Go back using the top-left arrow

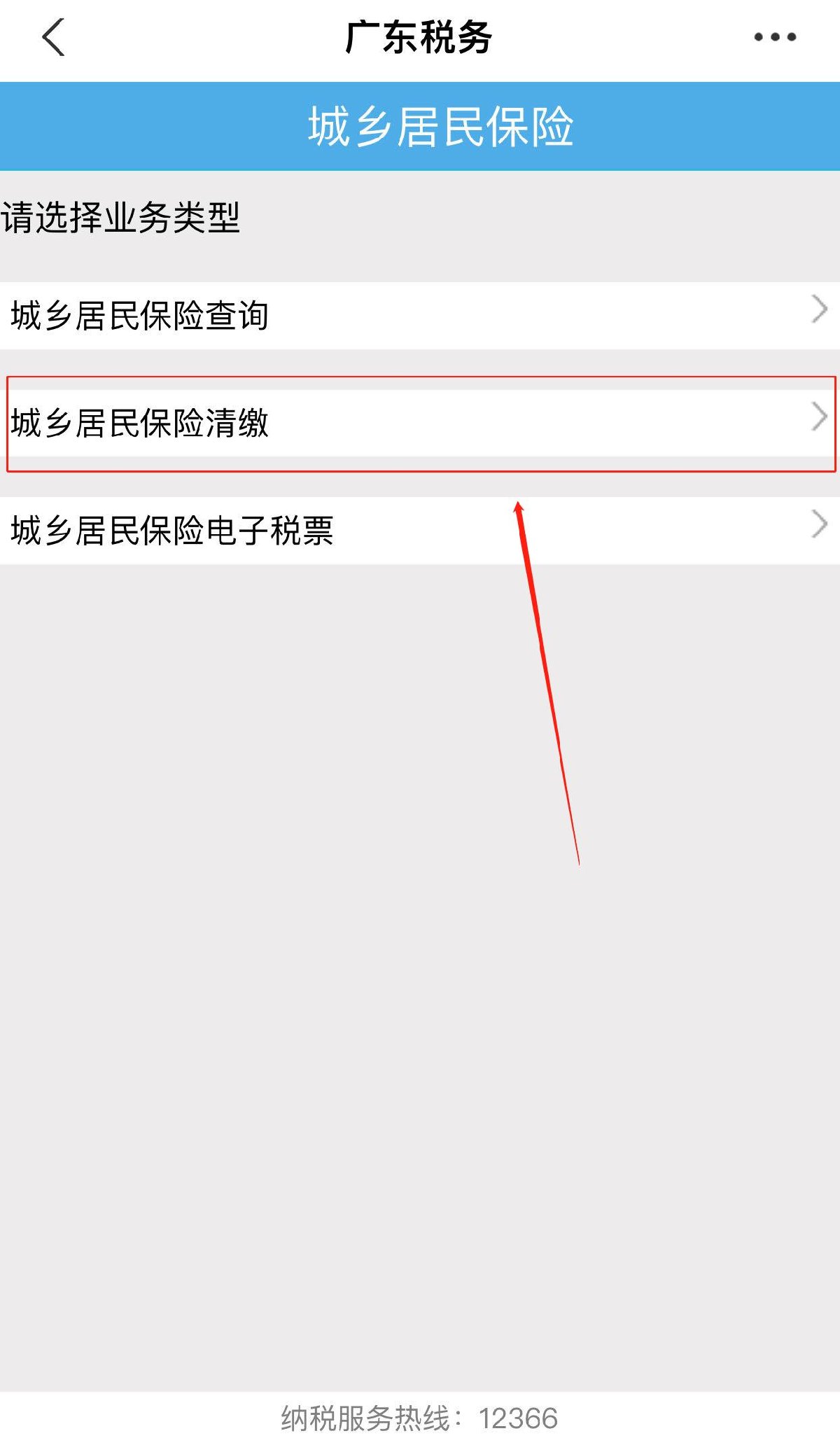click(x=53, y=37)
